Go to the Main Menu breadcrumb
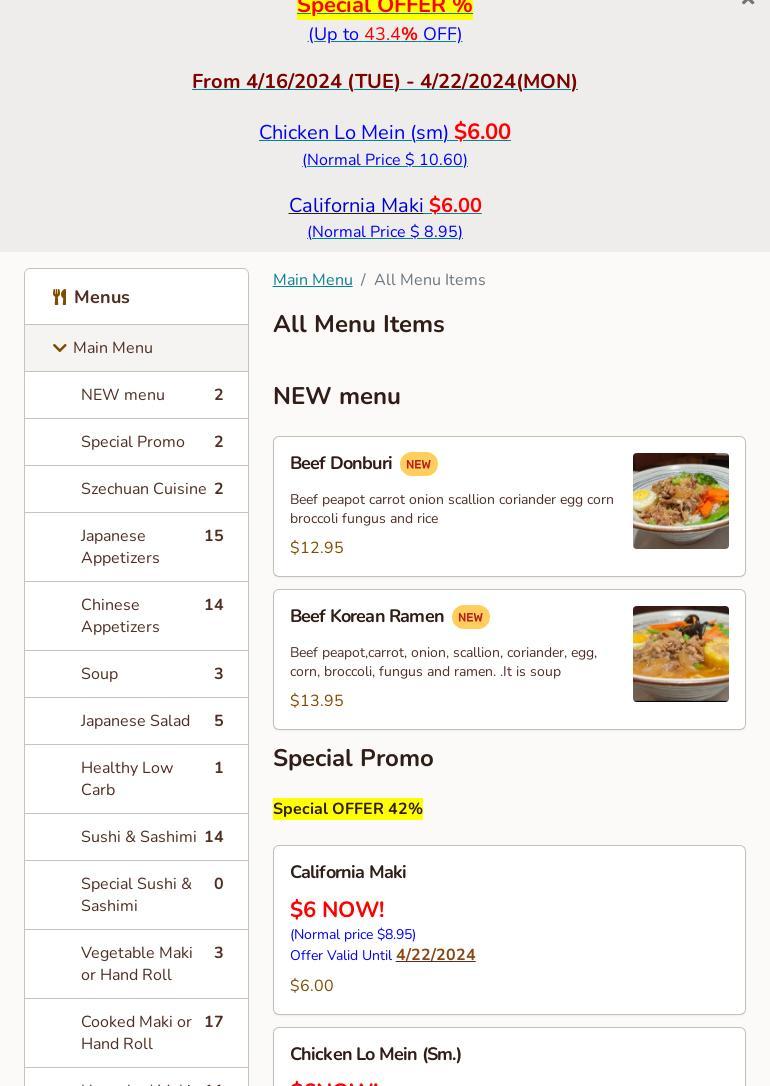The width and height of the screenshot is (770, 1086). pos(312,280)
